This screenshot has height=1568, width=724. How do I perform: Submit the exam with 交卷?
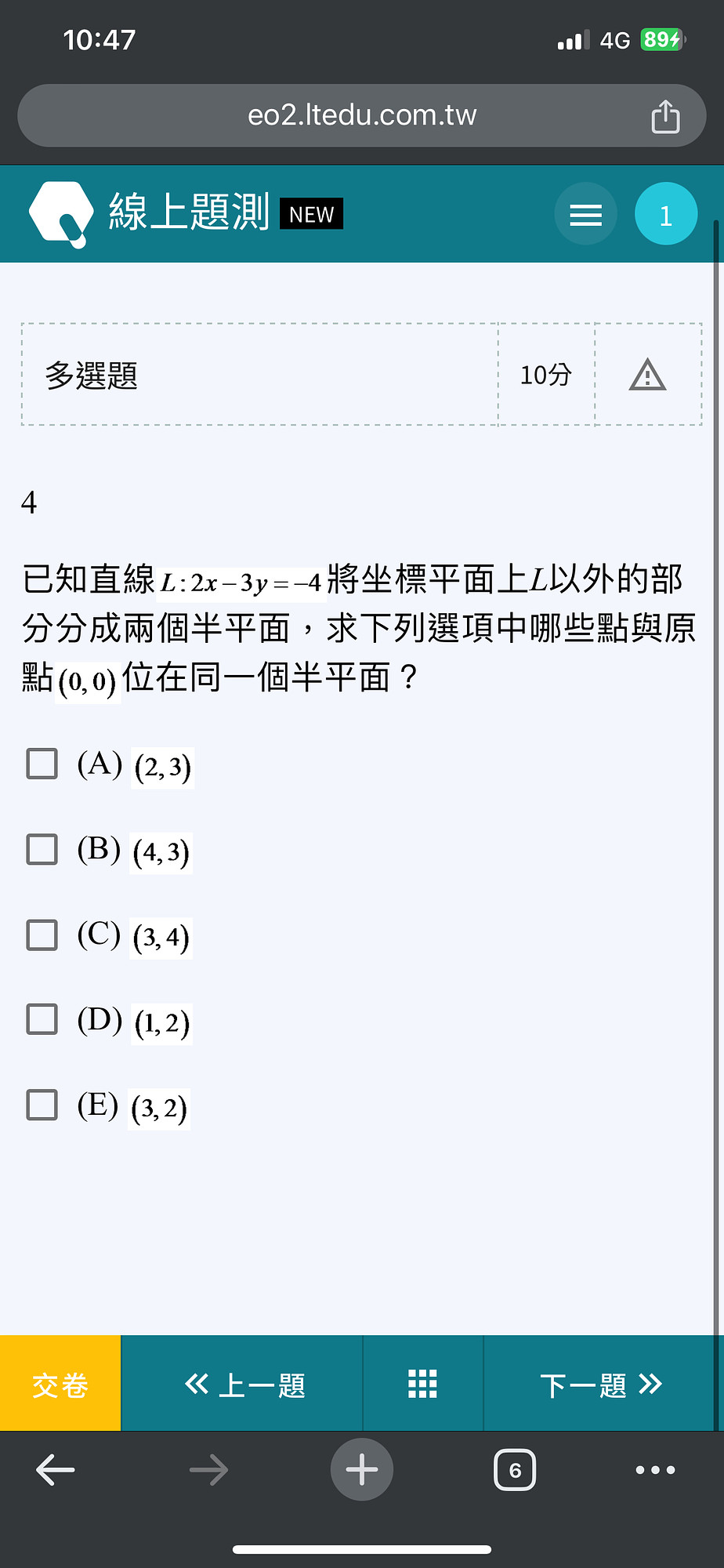point(60,1384)
